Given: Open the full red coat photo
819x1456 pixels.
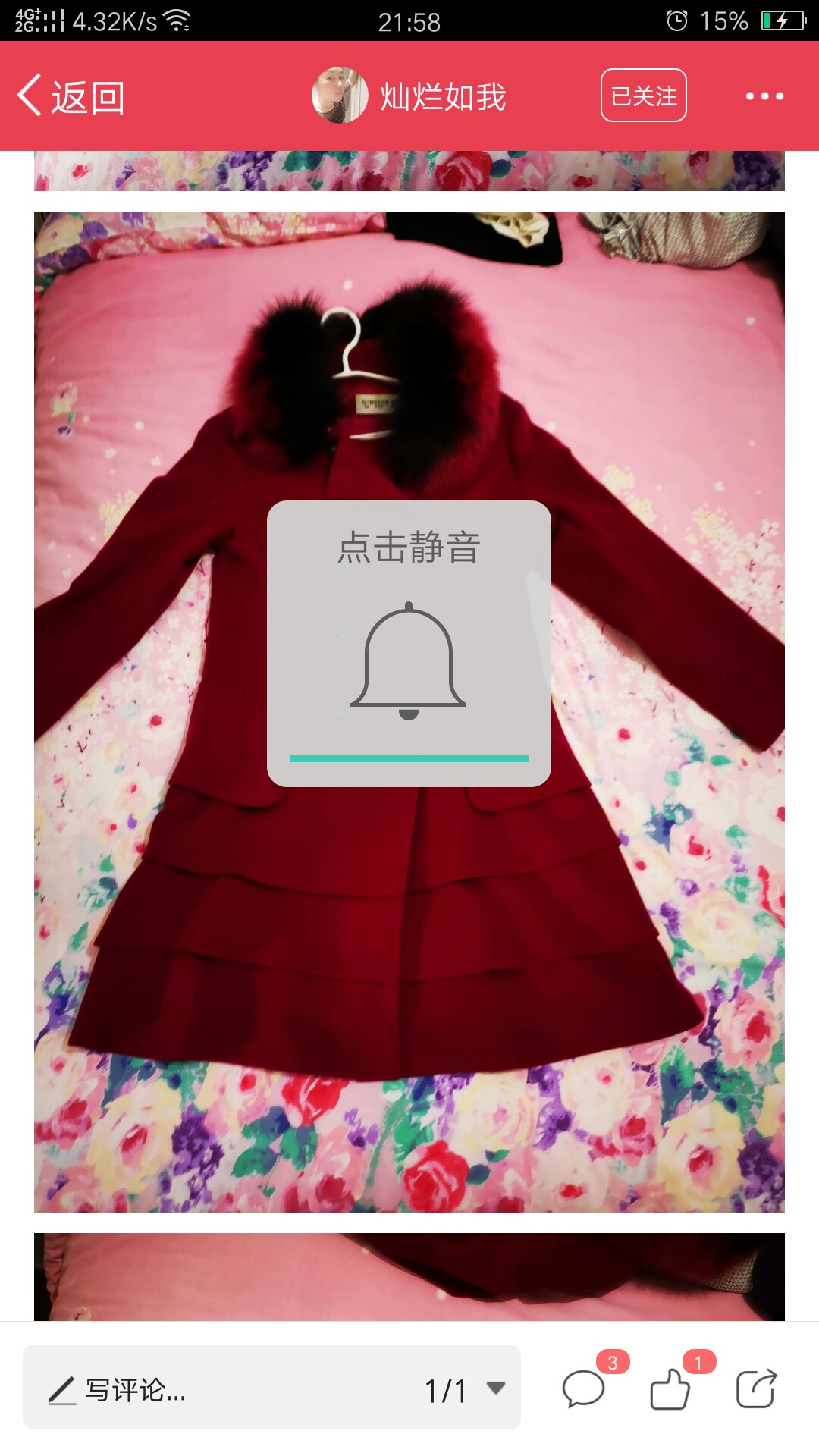Looking at the screenshot, I should click(x=409, y=711).
